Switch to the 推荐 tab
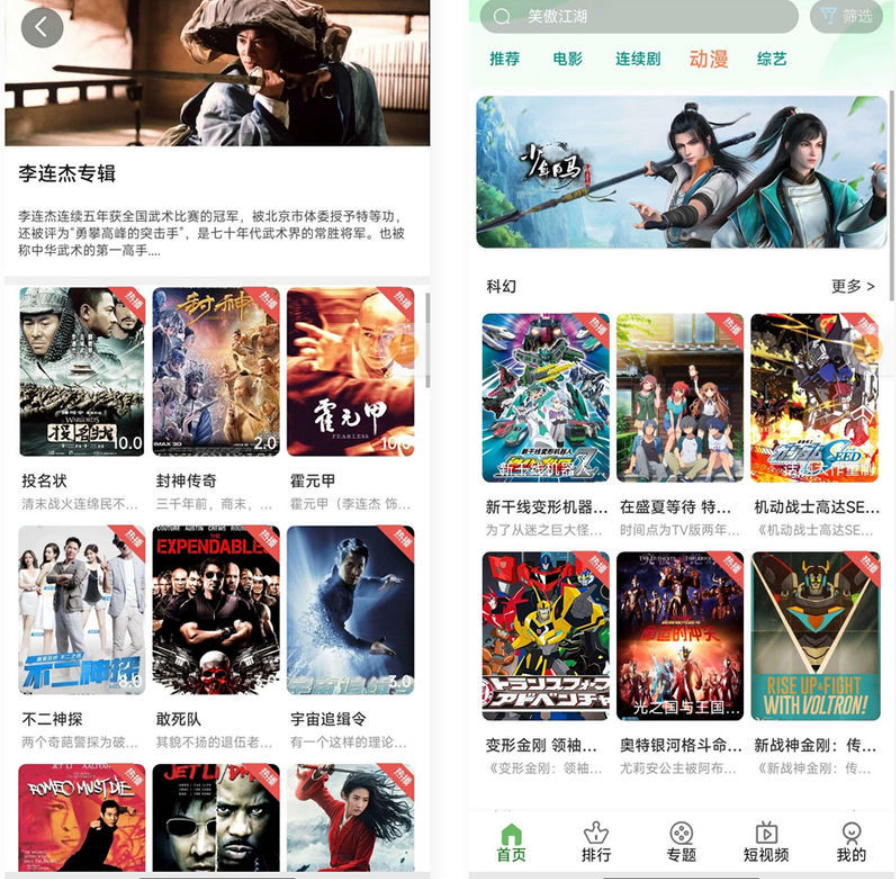This screenshot has width=896, height=879. coord(505,59)
